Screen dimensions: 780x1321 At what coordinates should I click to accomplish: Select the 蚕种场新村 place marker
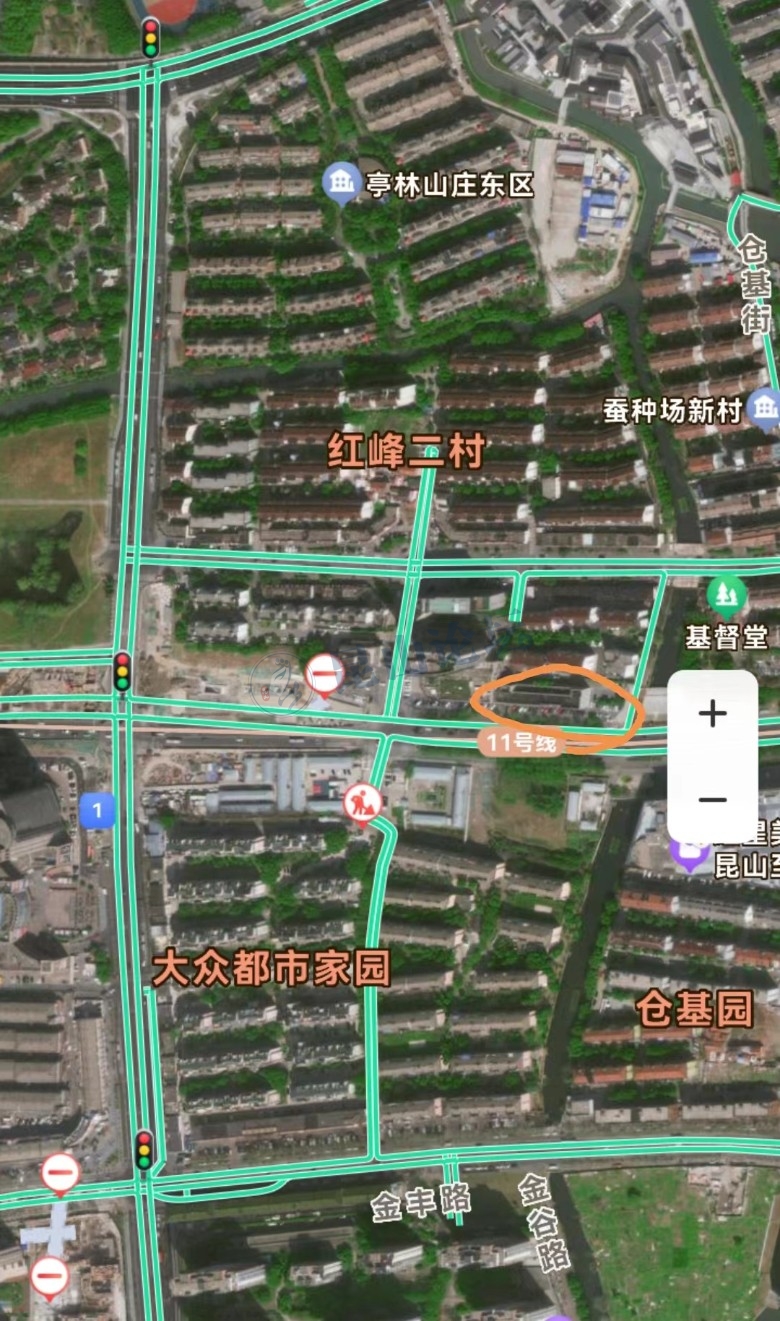[766, 407]
